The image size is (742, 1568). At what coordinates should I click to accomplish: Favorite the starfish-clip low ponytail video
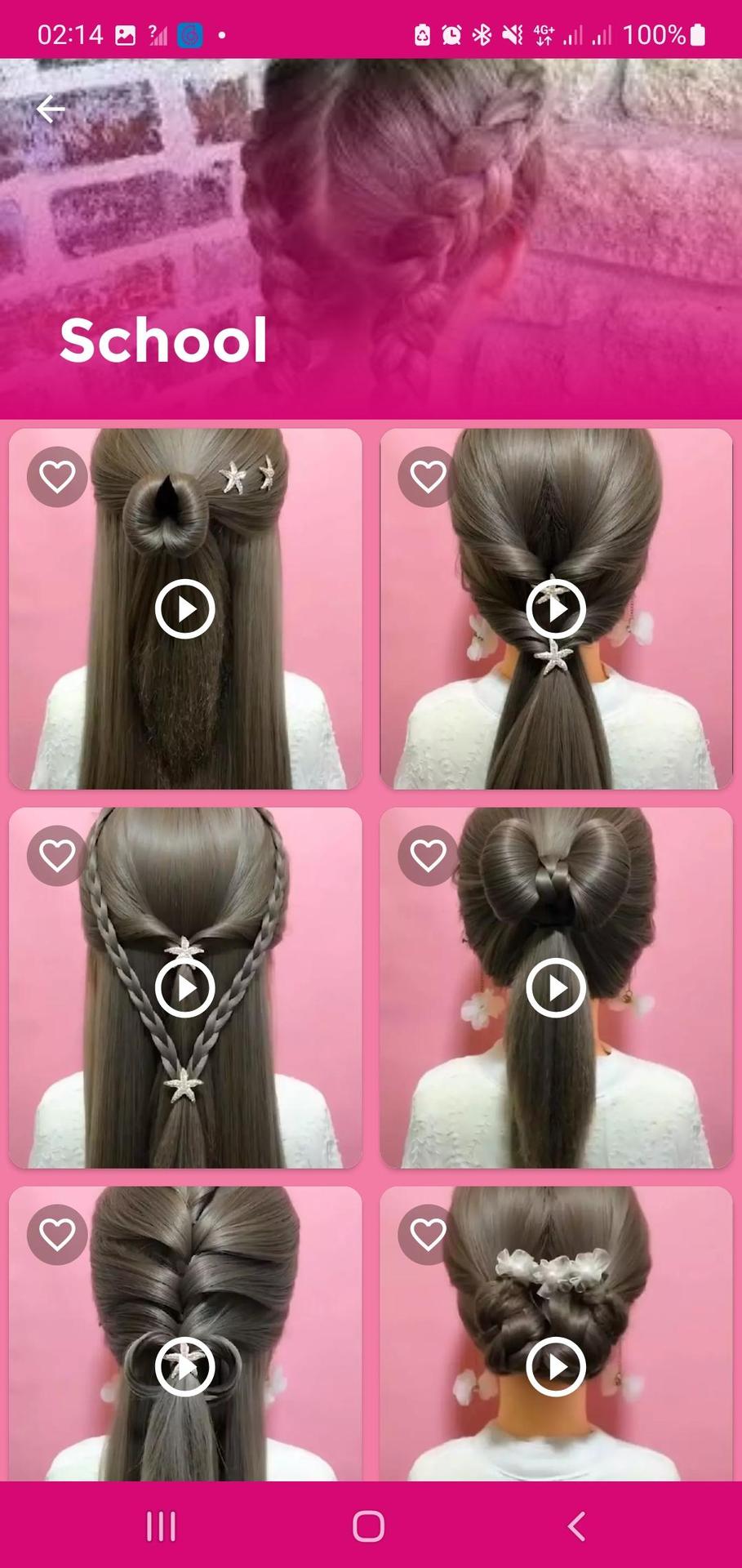pos(428,476)
